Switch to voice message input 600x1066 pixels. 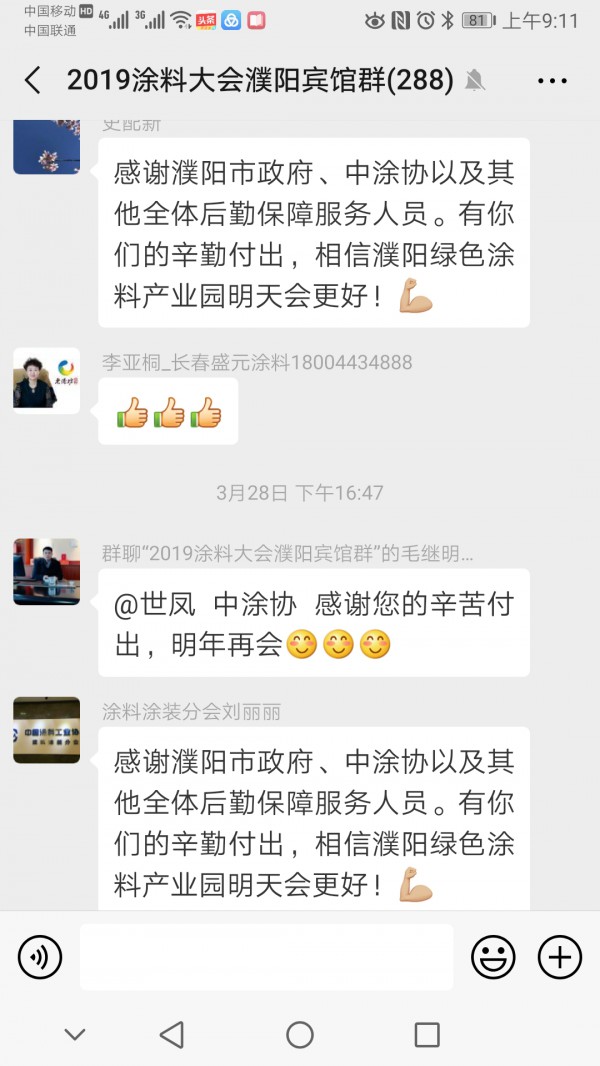pyautogui.click(x=40, y=958)
